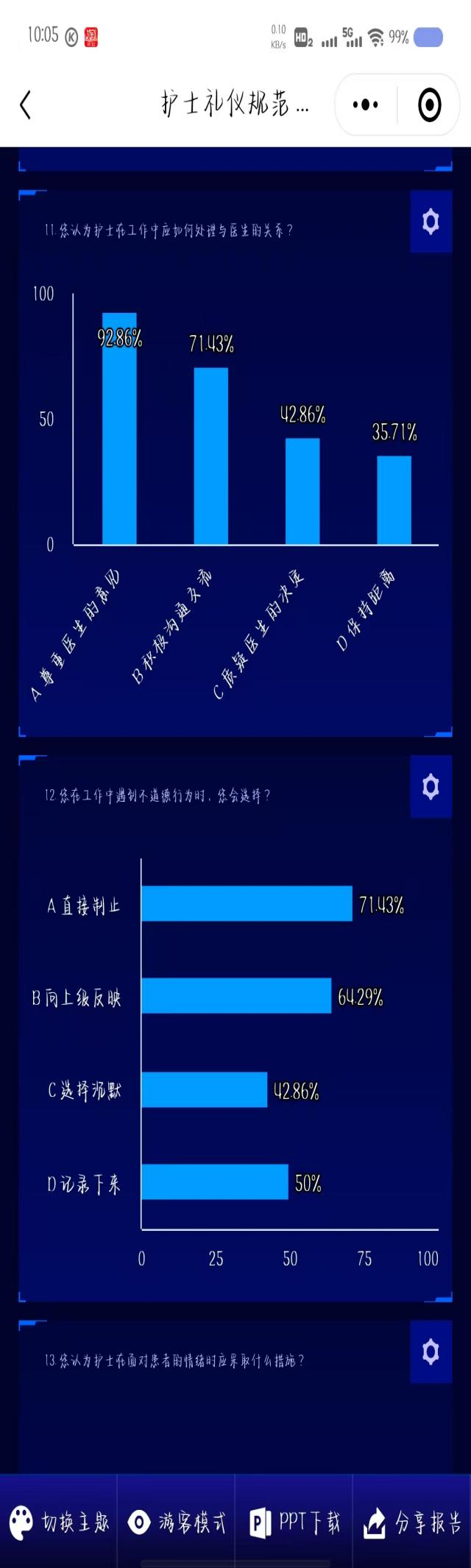471x1568 pixels.
Task: Close the mini program with the target button
Action: point(430,105)
